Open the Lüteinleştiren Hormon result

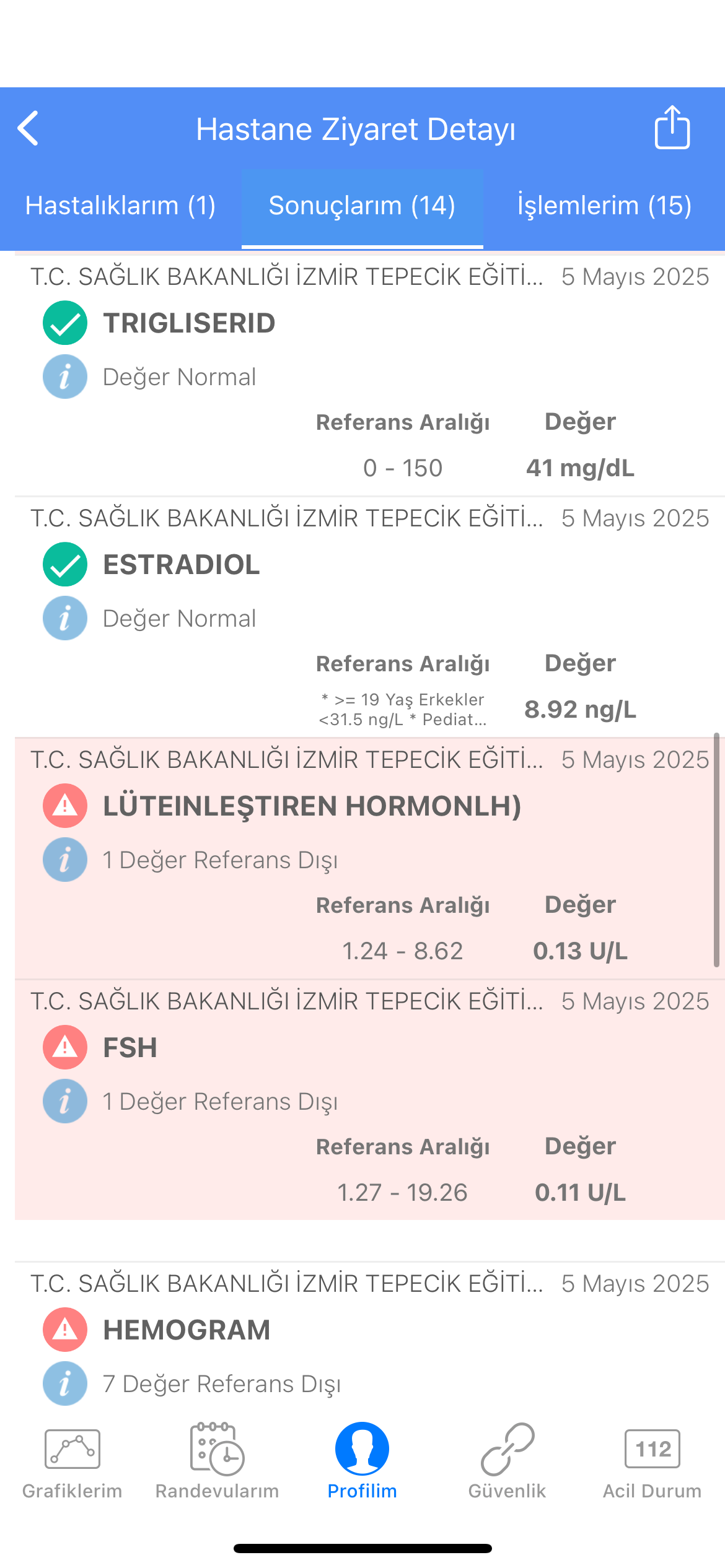point(370,858)
